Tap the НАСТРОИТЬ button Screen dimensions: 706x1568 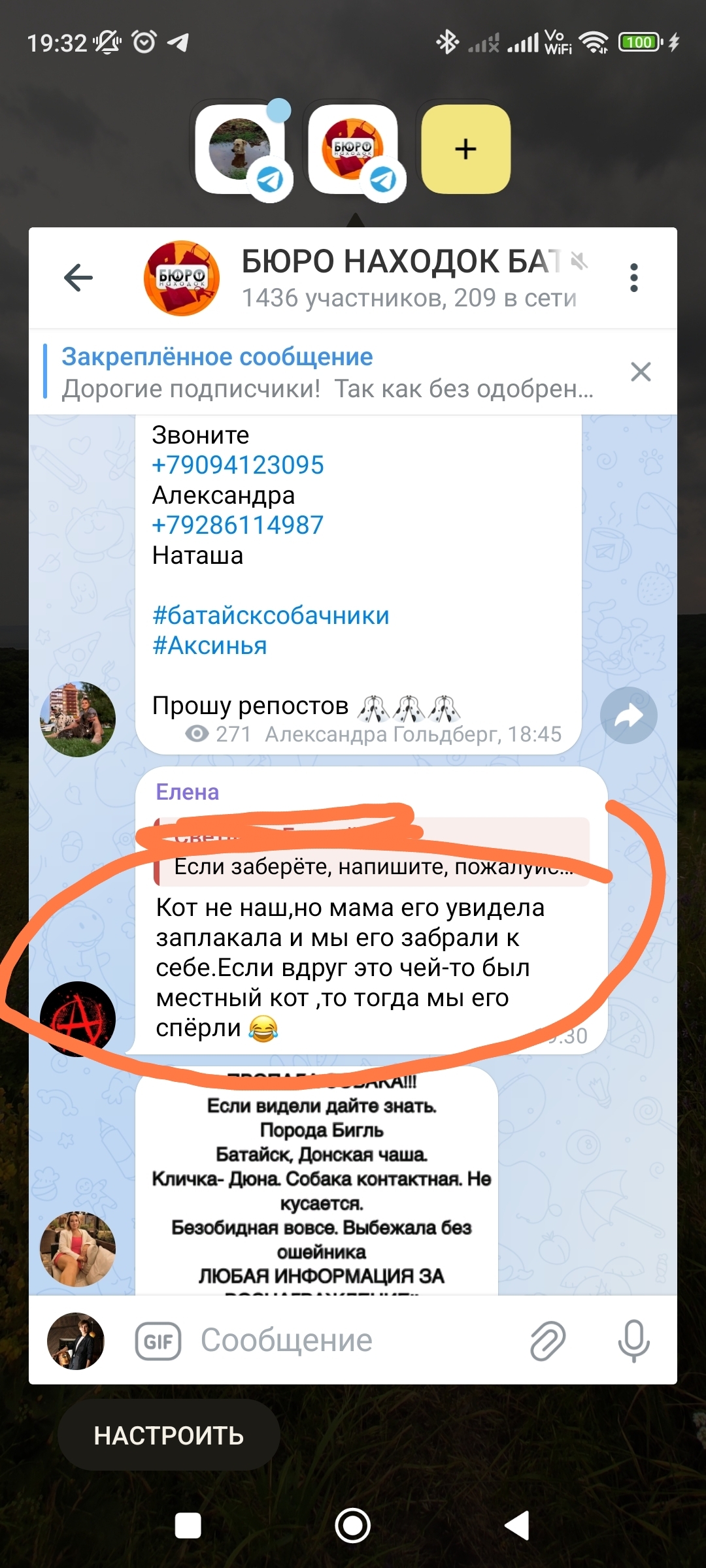coord(169,1436)
